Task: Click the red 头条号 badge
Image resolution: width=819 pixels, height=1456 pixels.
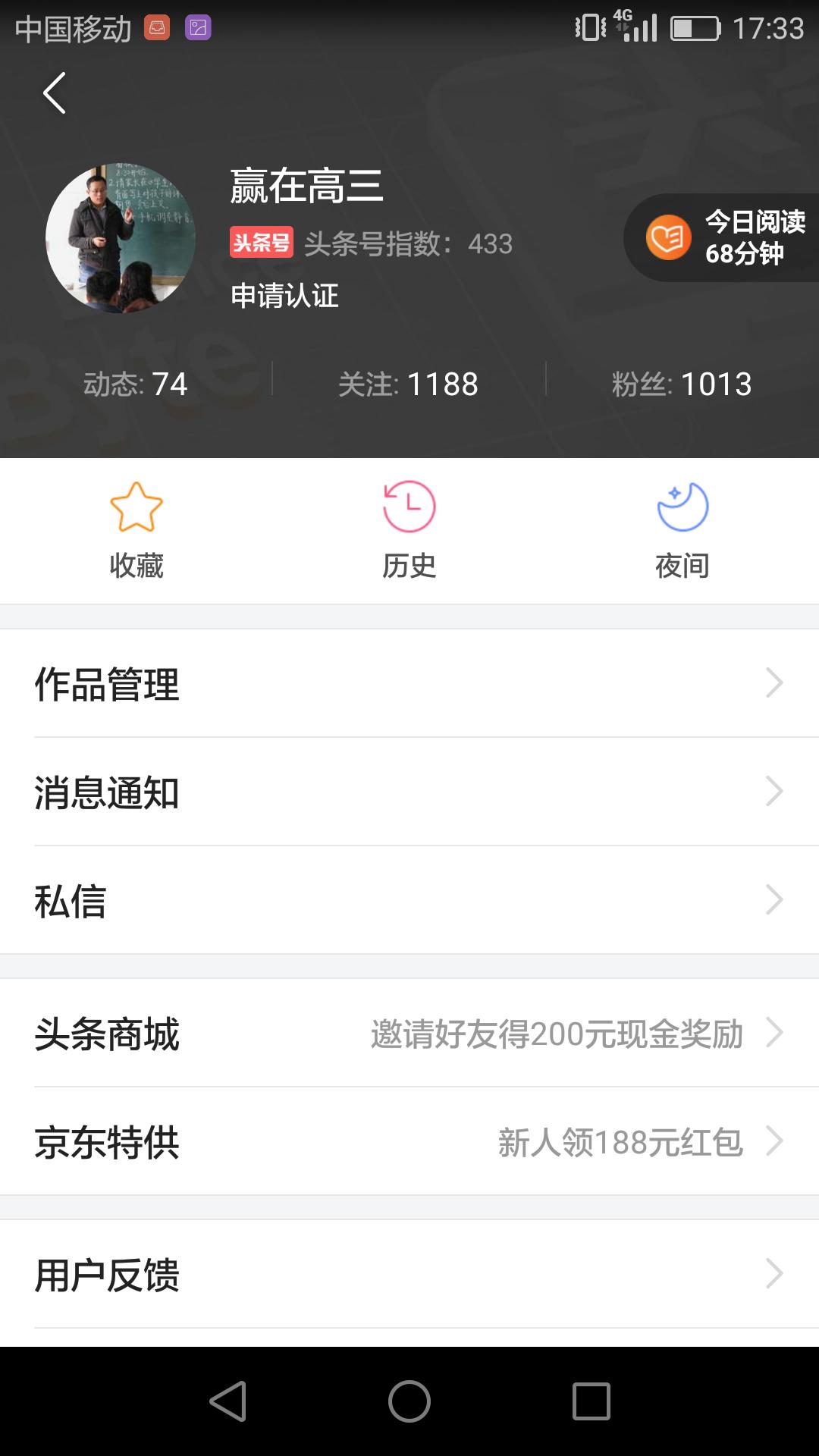Action: coord(260,244)
